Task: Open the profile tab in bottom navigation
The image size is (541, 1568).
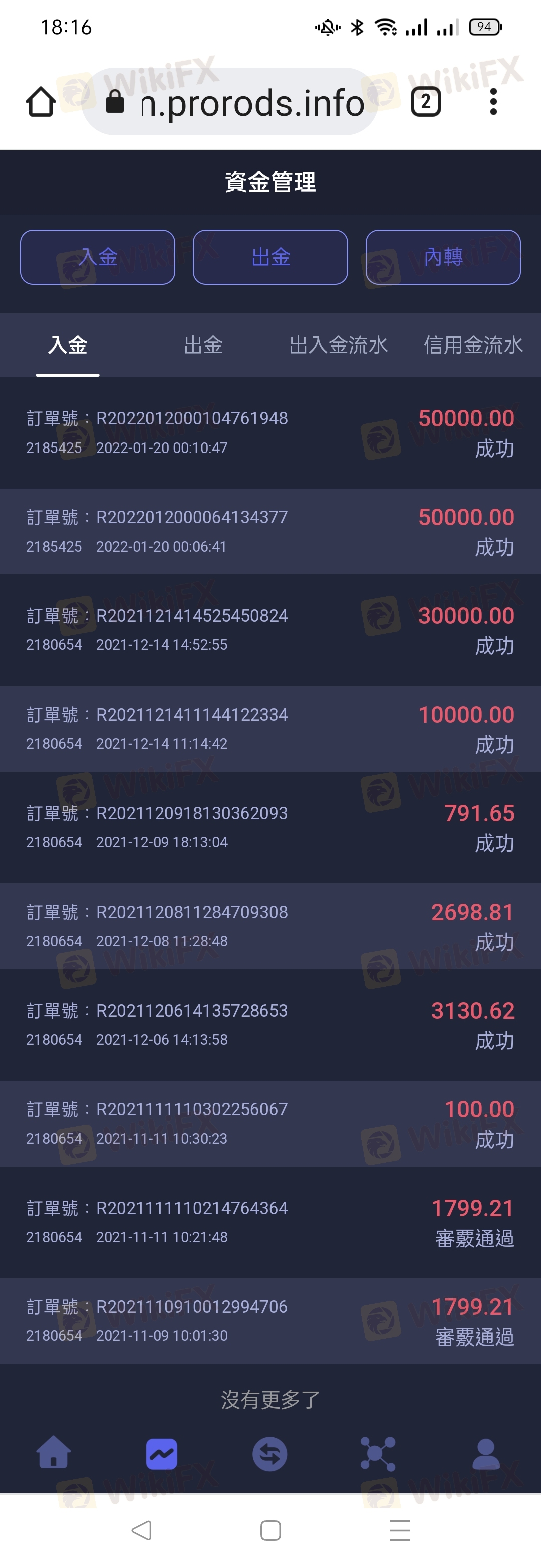Action: (x=486, y=1454)
